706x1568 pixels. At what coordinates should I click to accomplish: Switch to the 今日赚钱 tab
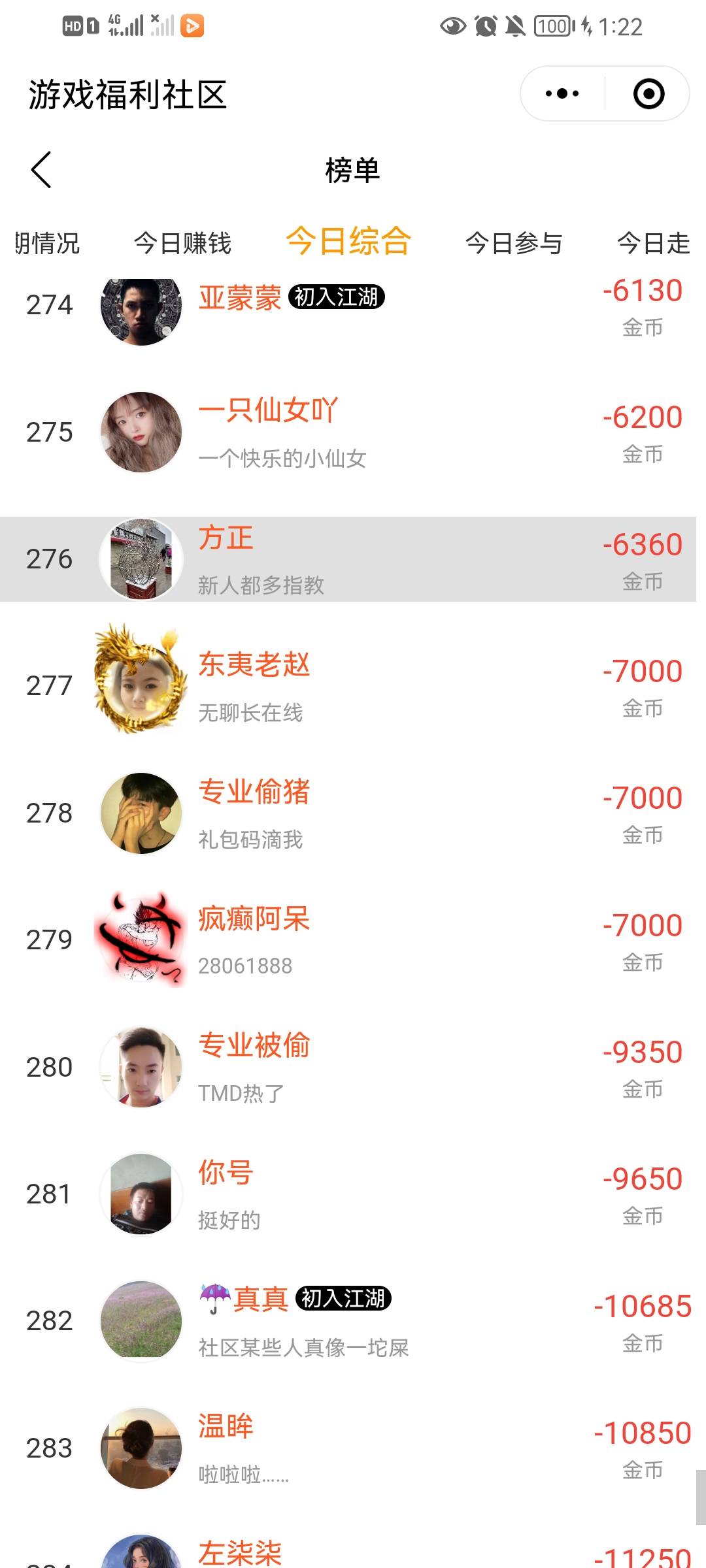182,243
